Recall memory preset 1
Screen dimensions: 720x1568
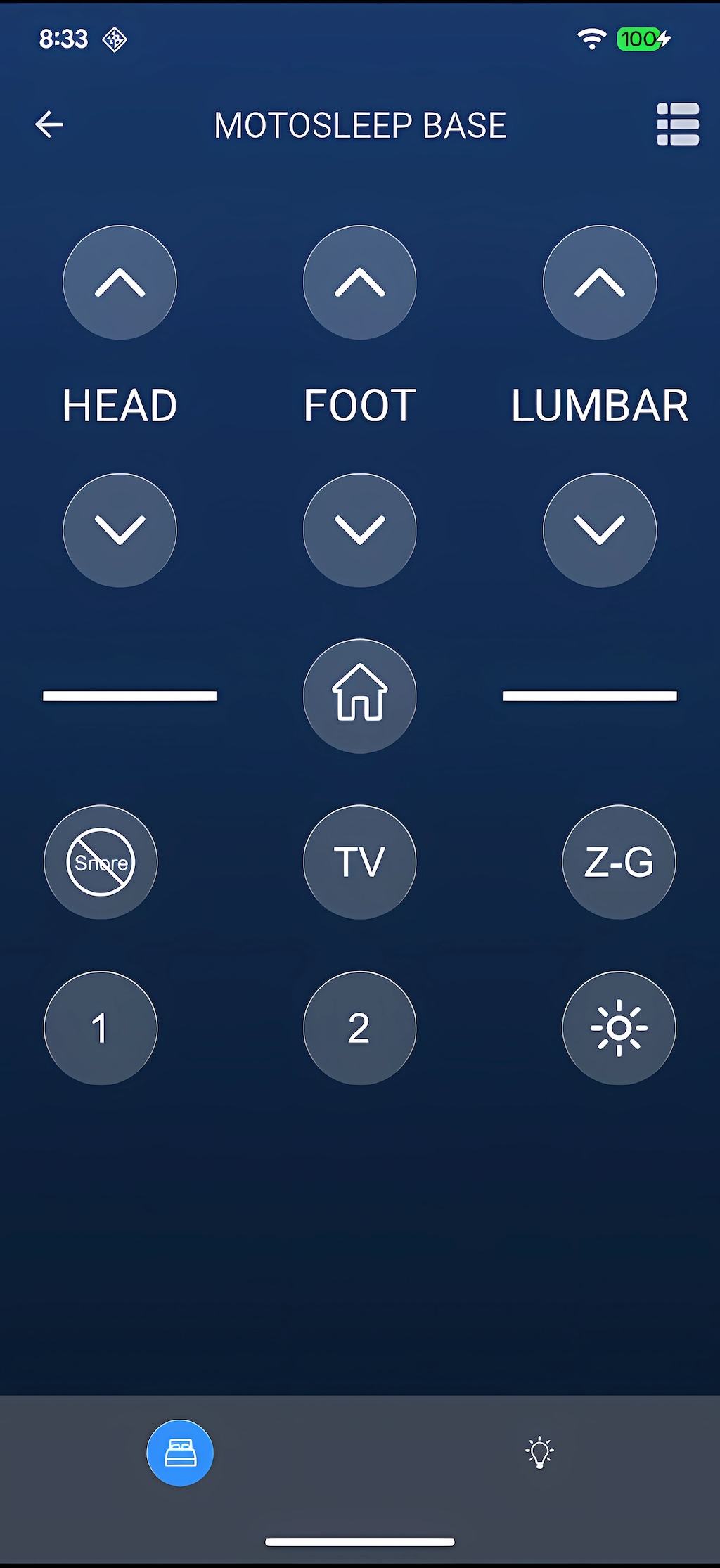point(101,1028)
